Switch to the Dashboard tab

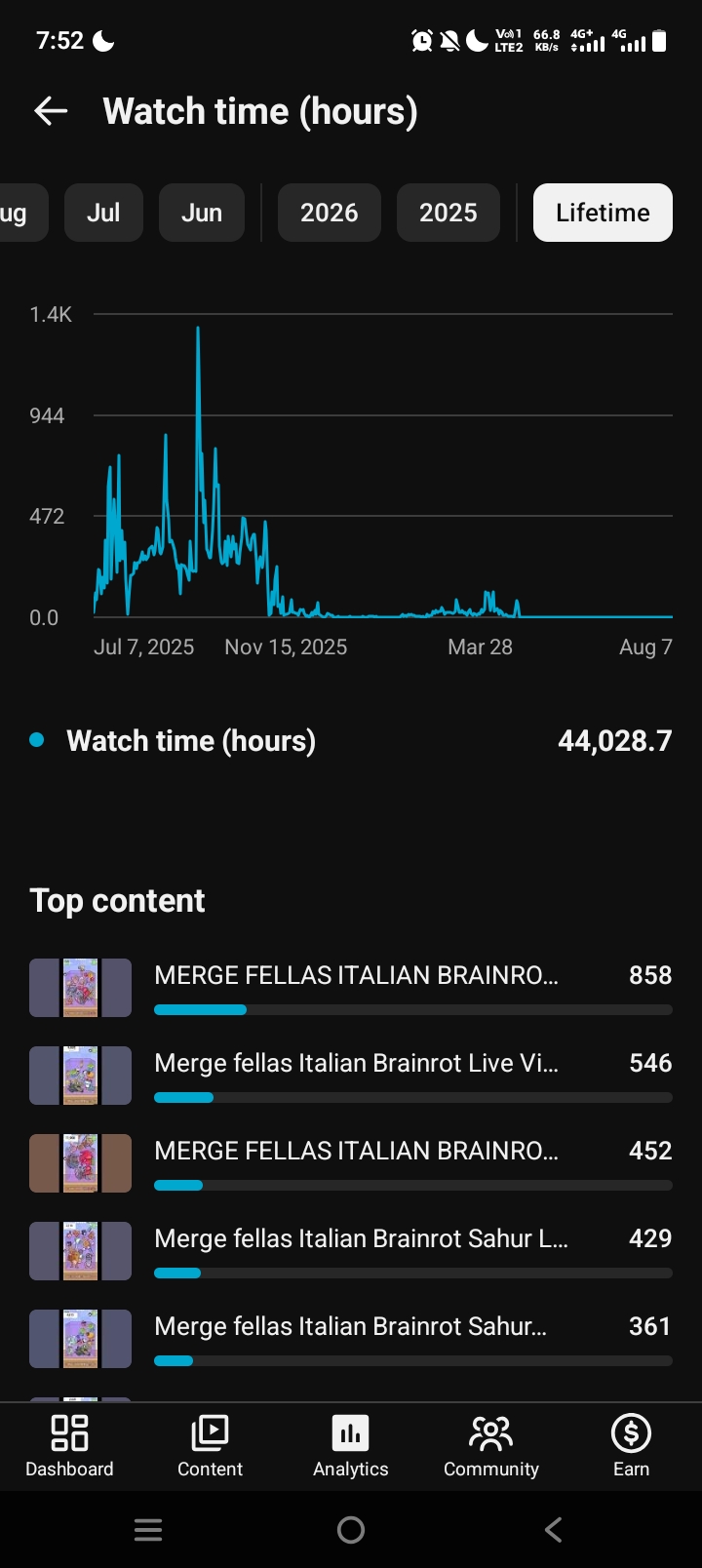(x=69, y=1446)
